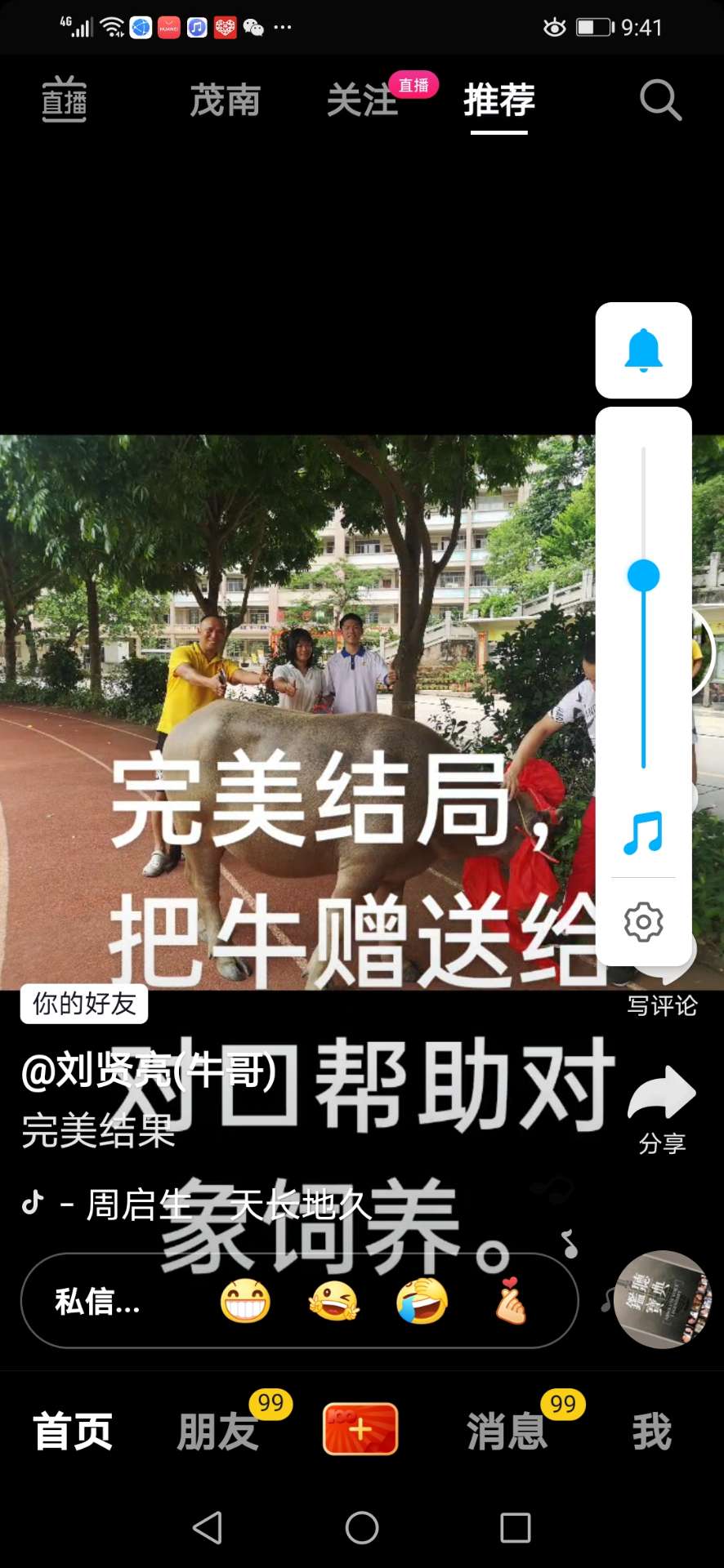Create a post with plus button
The height and width of the screenshot is (1568, 724).
pos(360,1430)
